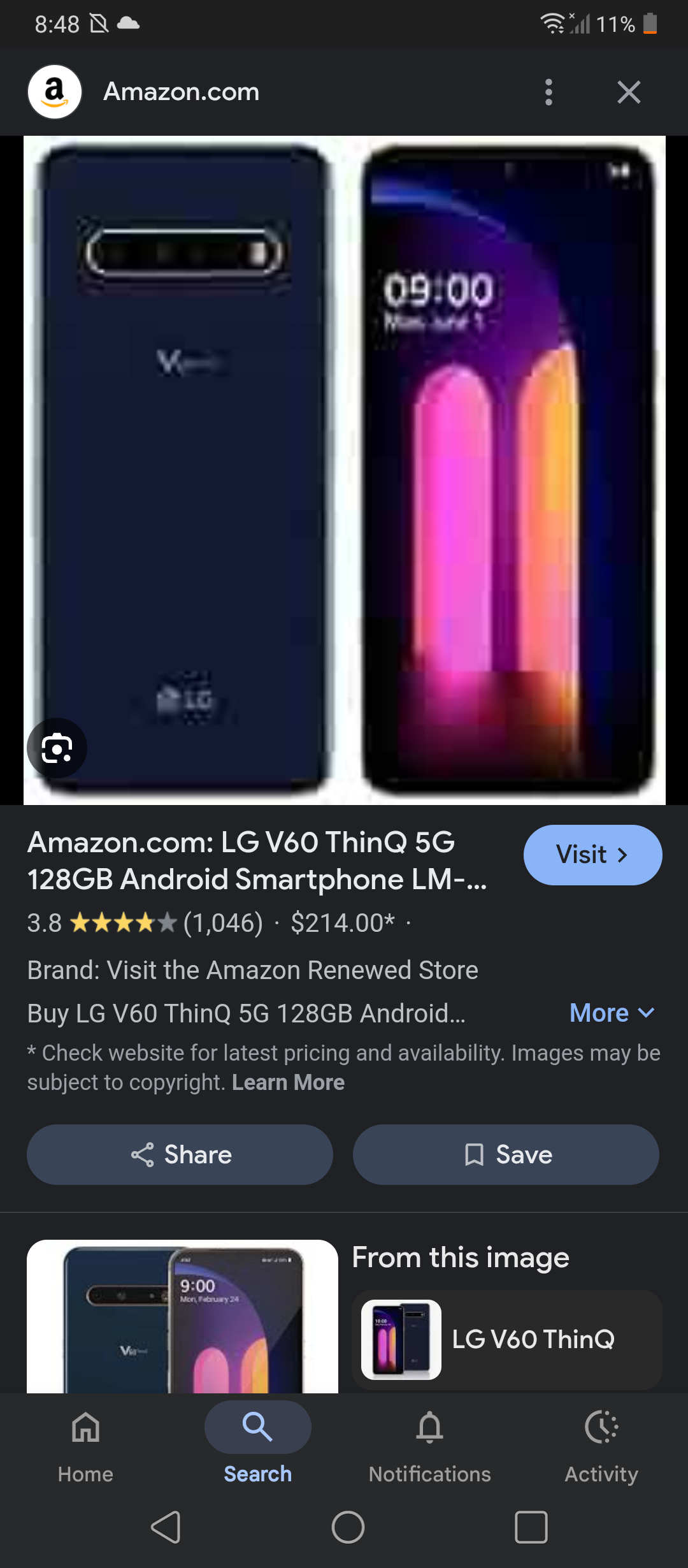Open the three-dot overflow menu
Screen dimensions: 688x1568
(548, 92)
